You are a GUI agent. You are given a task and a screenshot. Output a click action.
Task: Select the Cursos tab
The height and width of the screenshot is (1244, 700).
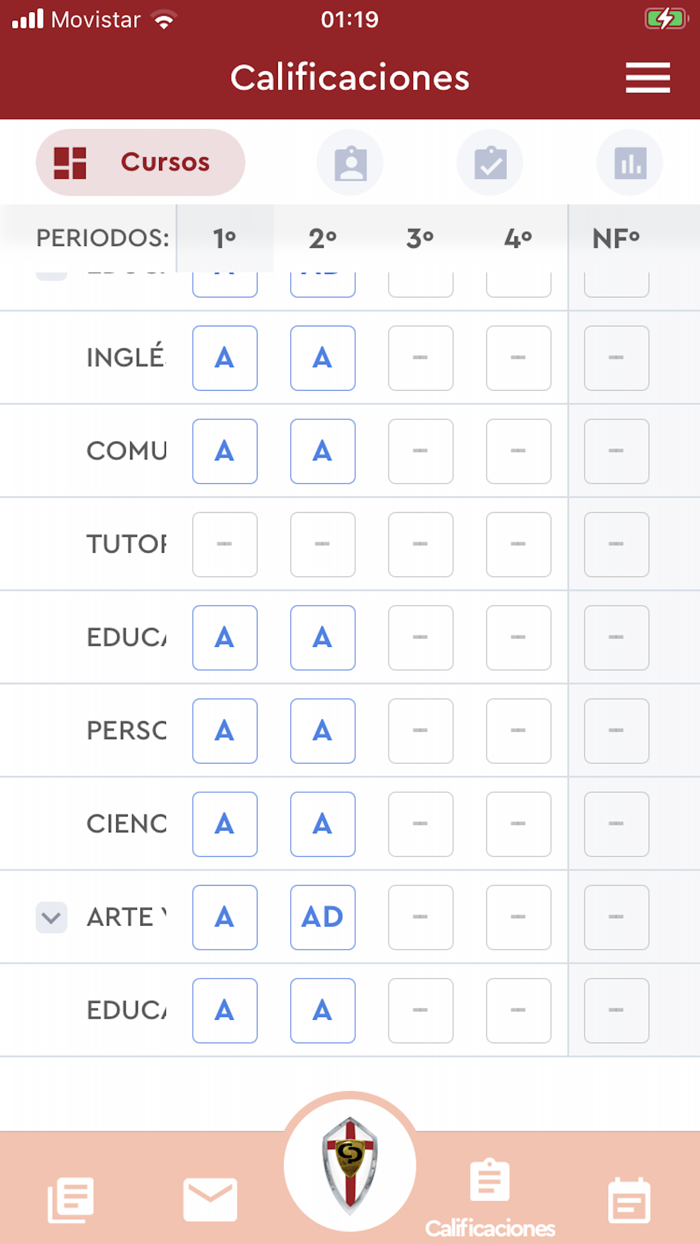[x=141, y=162]
